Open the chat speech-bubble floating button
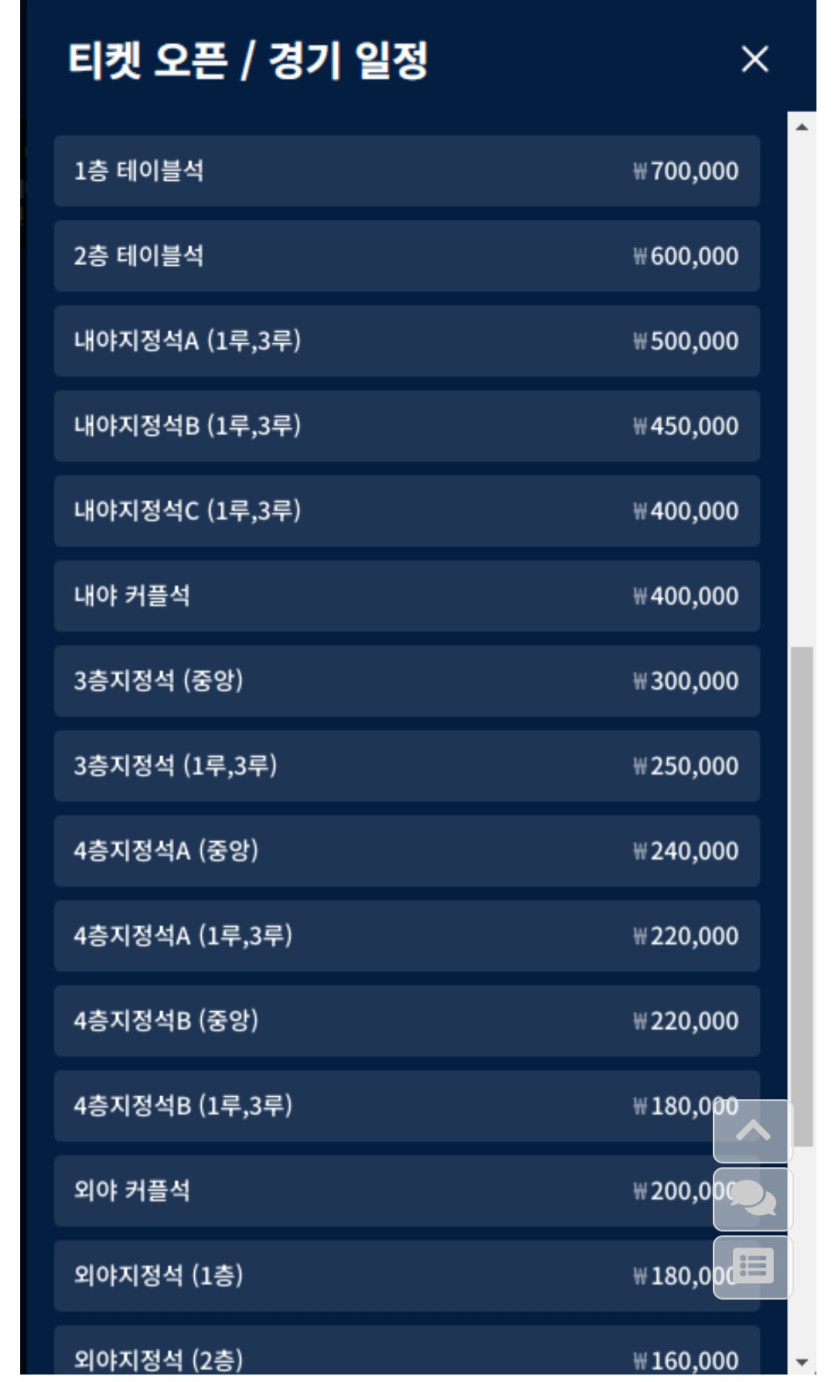835x1382 pixels. 753,1199
